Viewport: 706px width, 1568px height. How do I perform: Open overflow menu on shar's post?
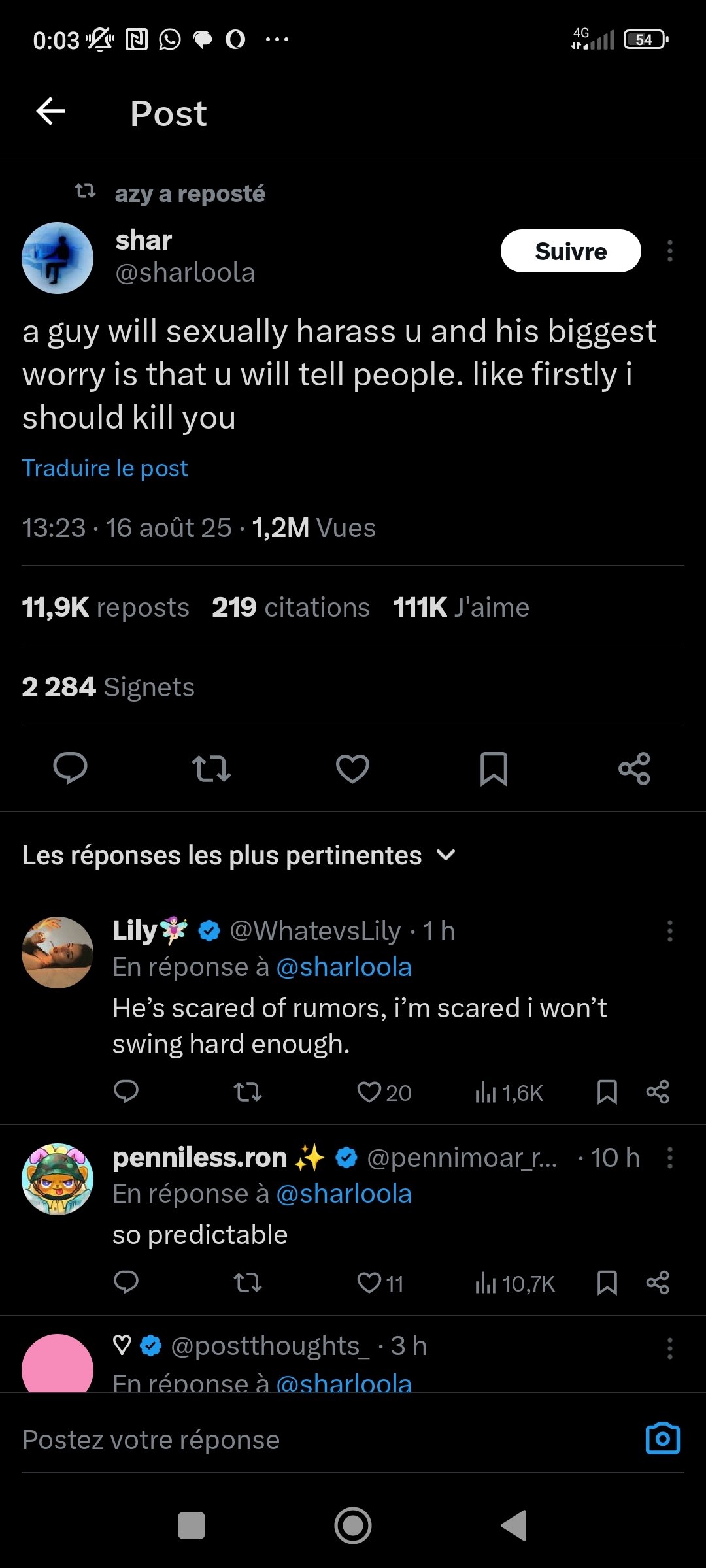coord(669,251)
